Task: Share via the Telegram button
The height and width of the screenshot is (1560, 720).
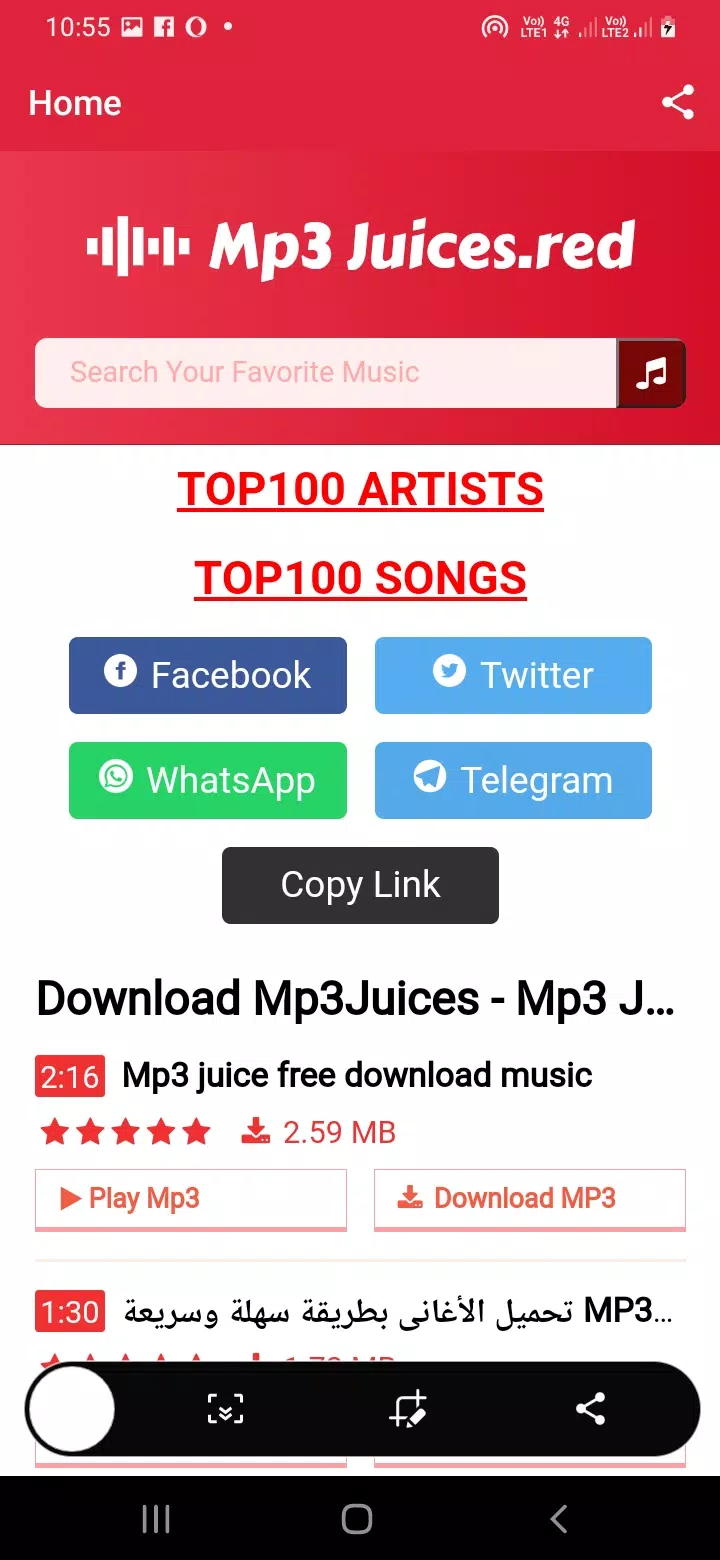Action: pyautogui.click(x=513, y=780)
